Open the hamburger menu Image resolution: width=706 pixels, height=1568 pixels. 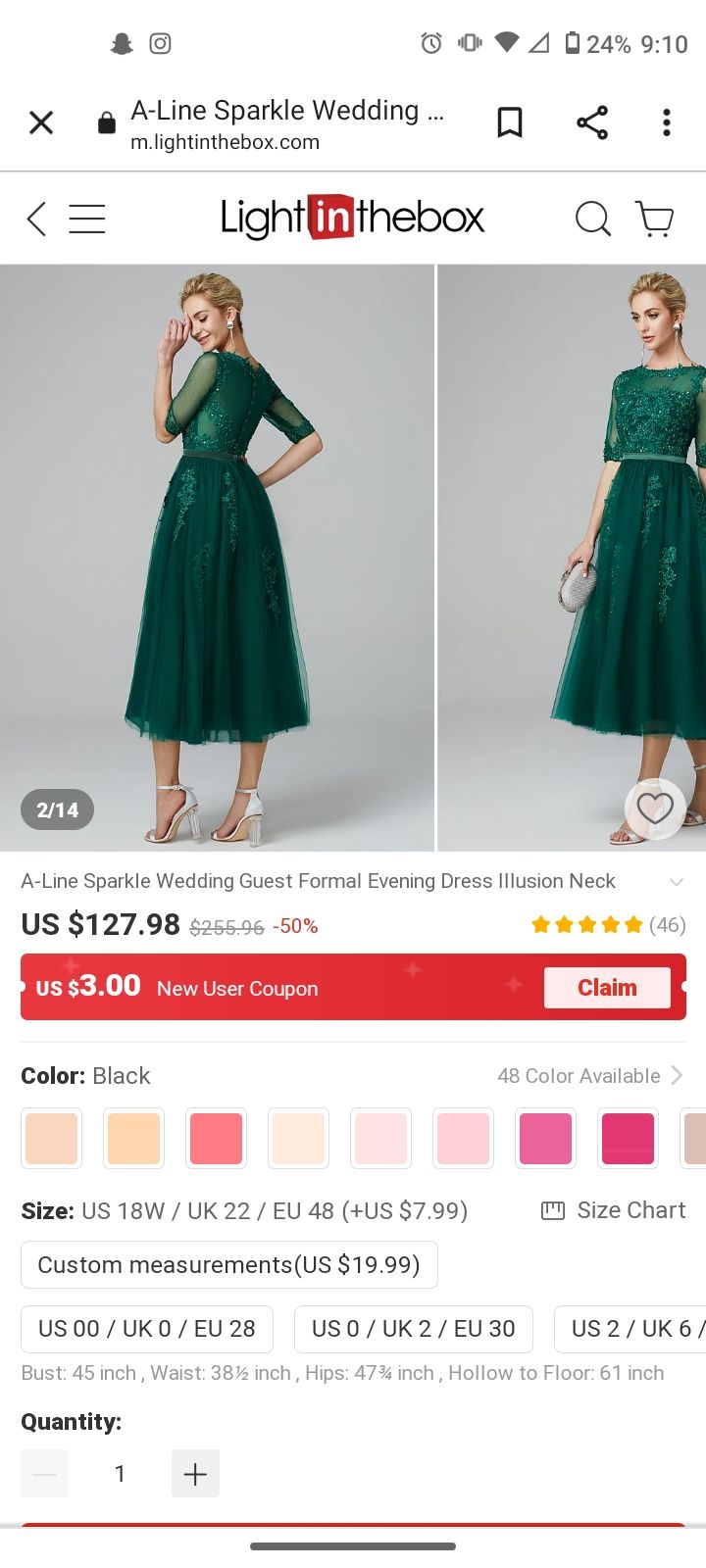coord(87,219)
